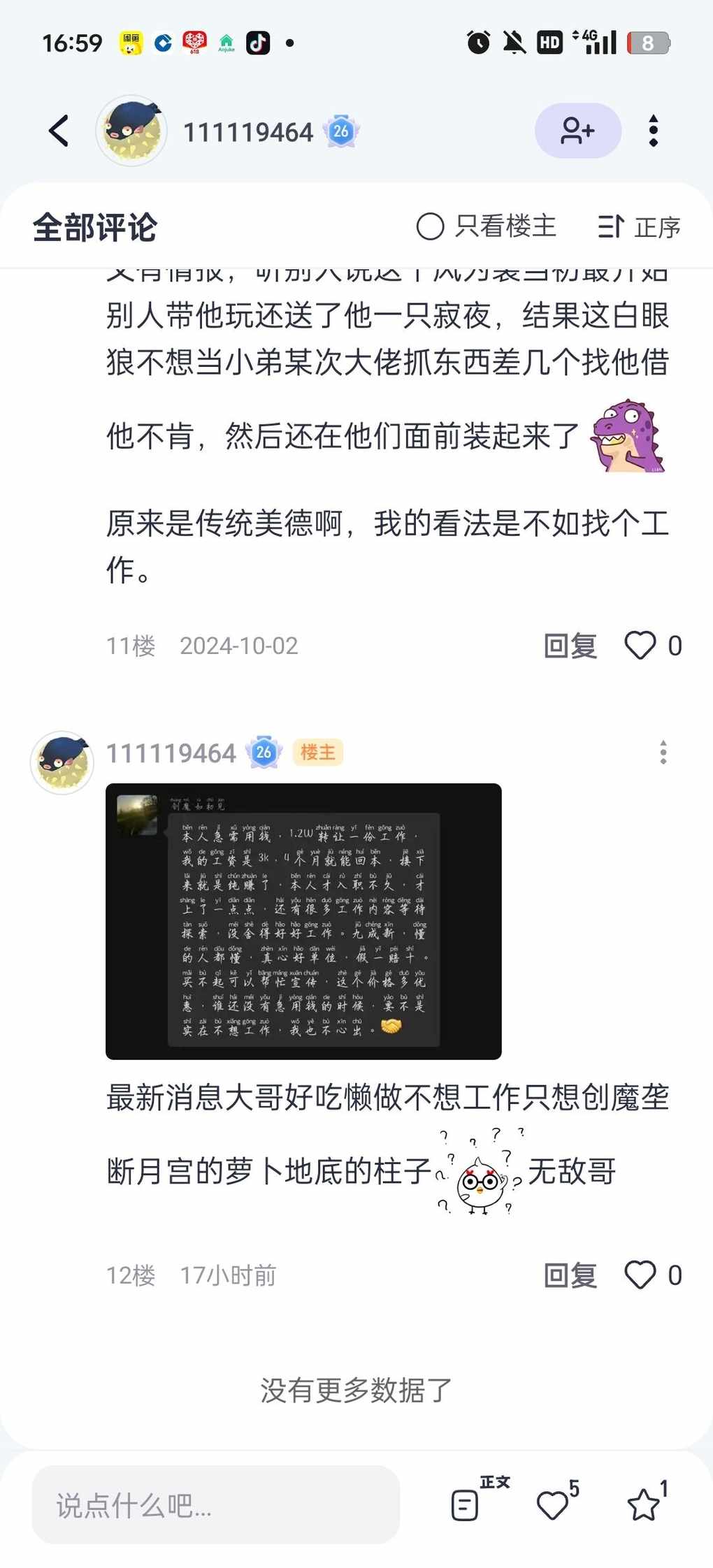Open the commenter avatar beside the 12楼 comment
Viewport: 713px width, 1568px height.
point(62,762)
